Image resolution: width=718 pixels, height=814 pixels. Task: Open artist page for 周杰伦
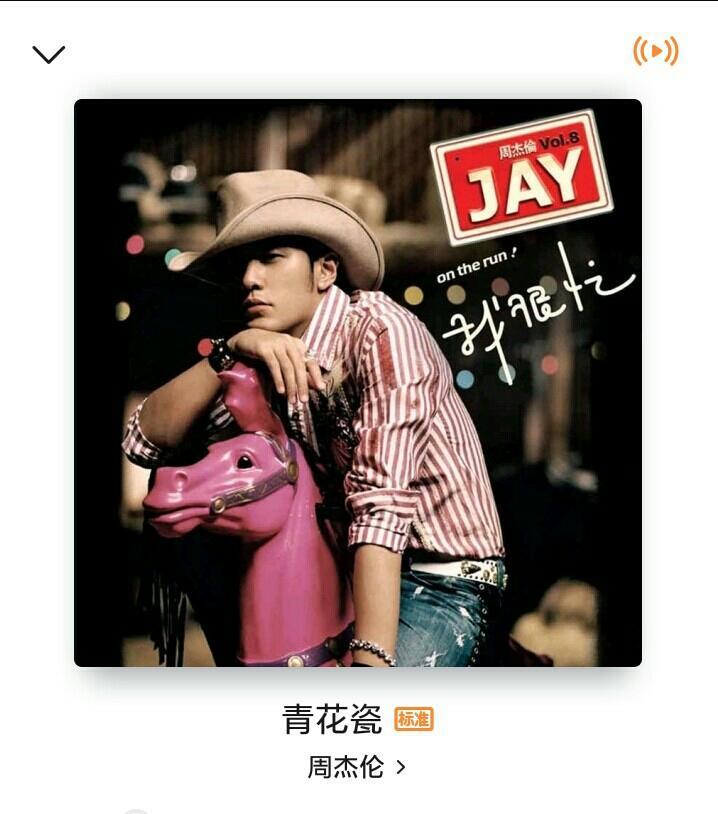click(x=357, y=767)
